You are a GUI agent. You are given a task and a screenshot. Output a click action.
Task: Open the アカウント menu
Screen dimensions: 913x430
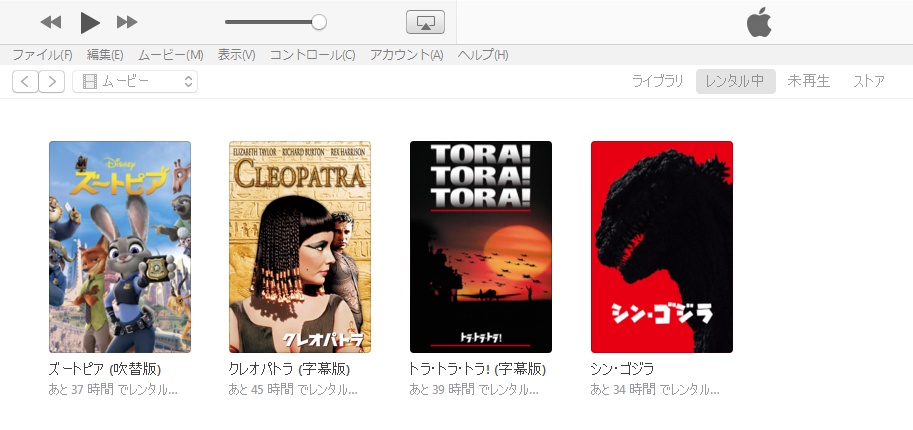tap(406, 55)
